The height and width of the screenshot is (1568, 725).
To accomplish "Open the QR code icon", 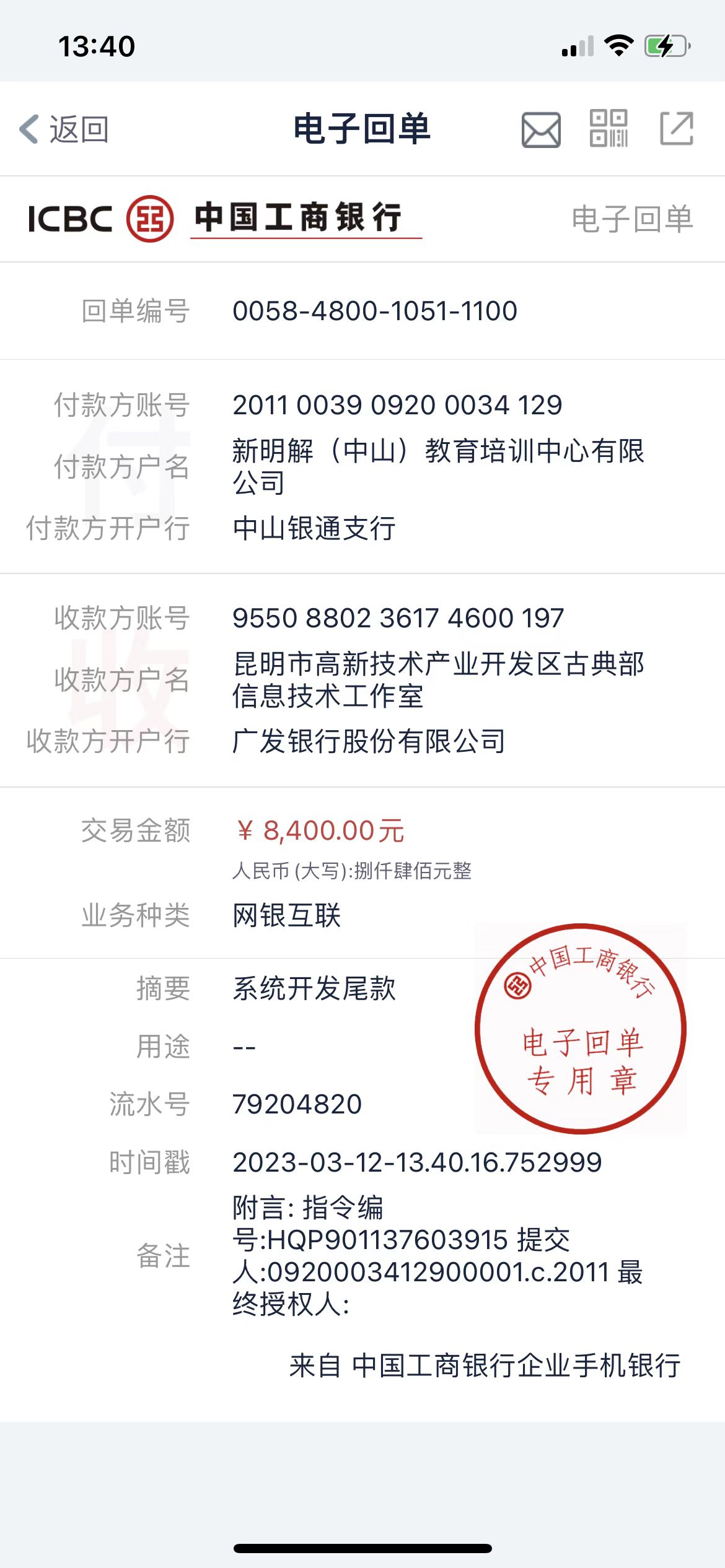I will (x=609, y=129).
